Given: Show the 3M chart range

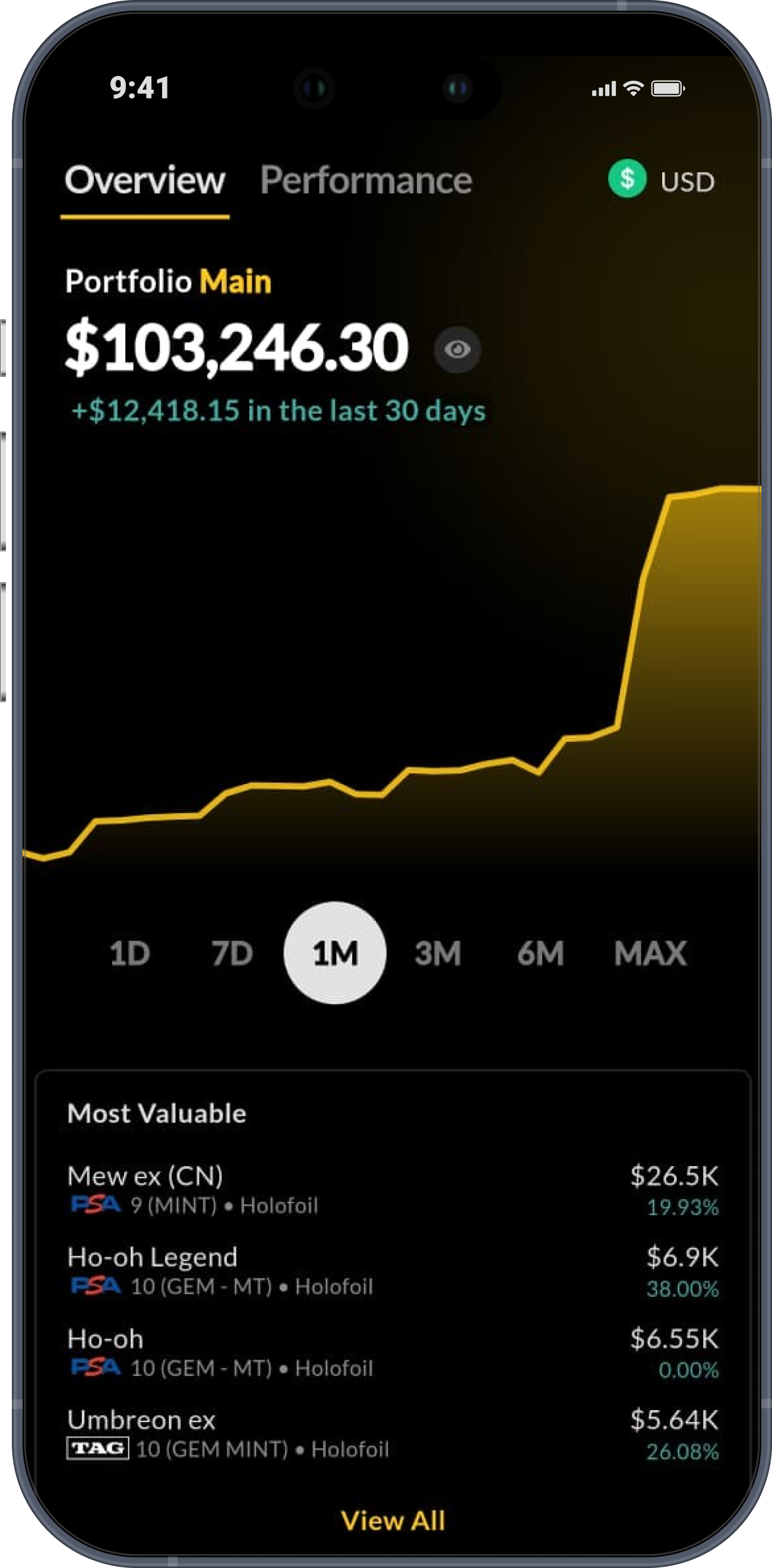Looking at the screenshot, I should (438, 953).
